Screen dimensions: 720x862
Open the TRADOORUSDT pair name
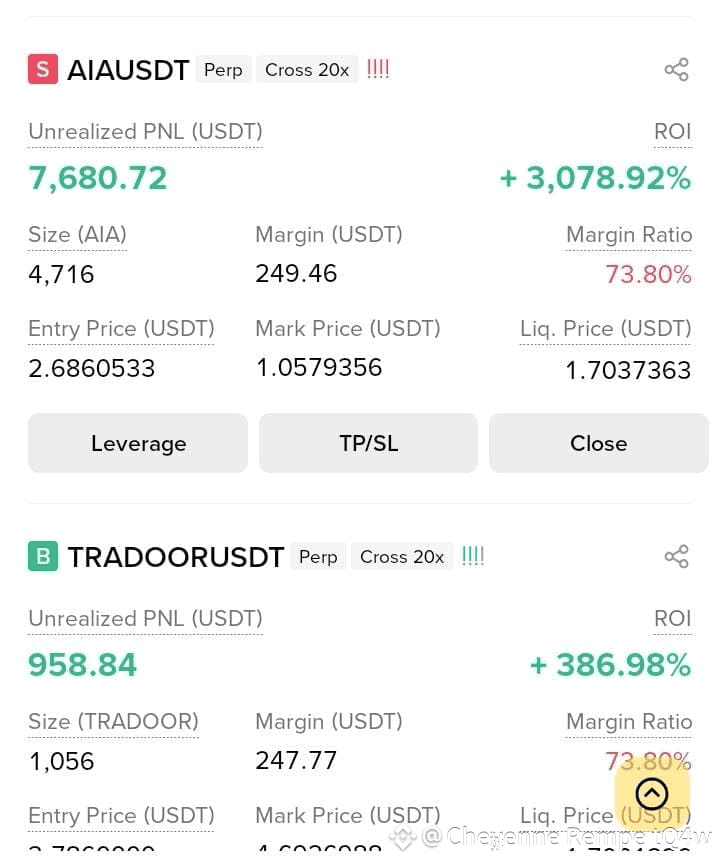[175, 557]
